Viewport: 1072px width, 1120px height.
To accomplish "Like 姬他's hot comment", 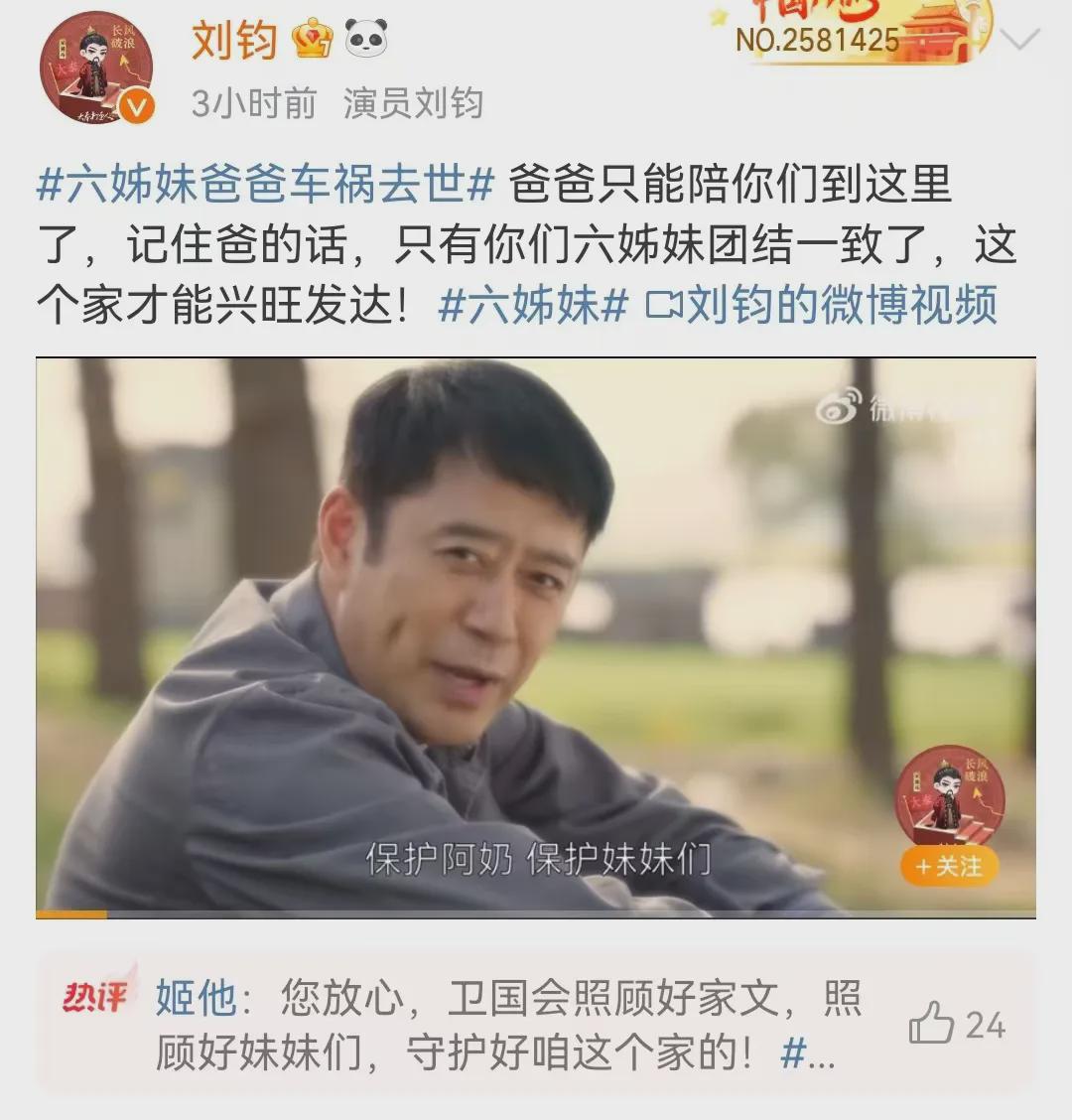I will 933,1023.
